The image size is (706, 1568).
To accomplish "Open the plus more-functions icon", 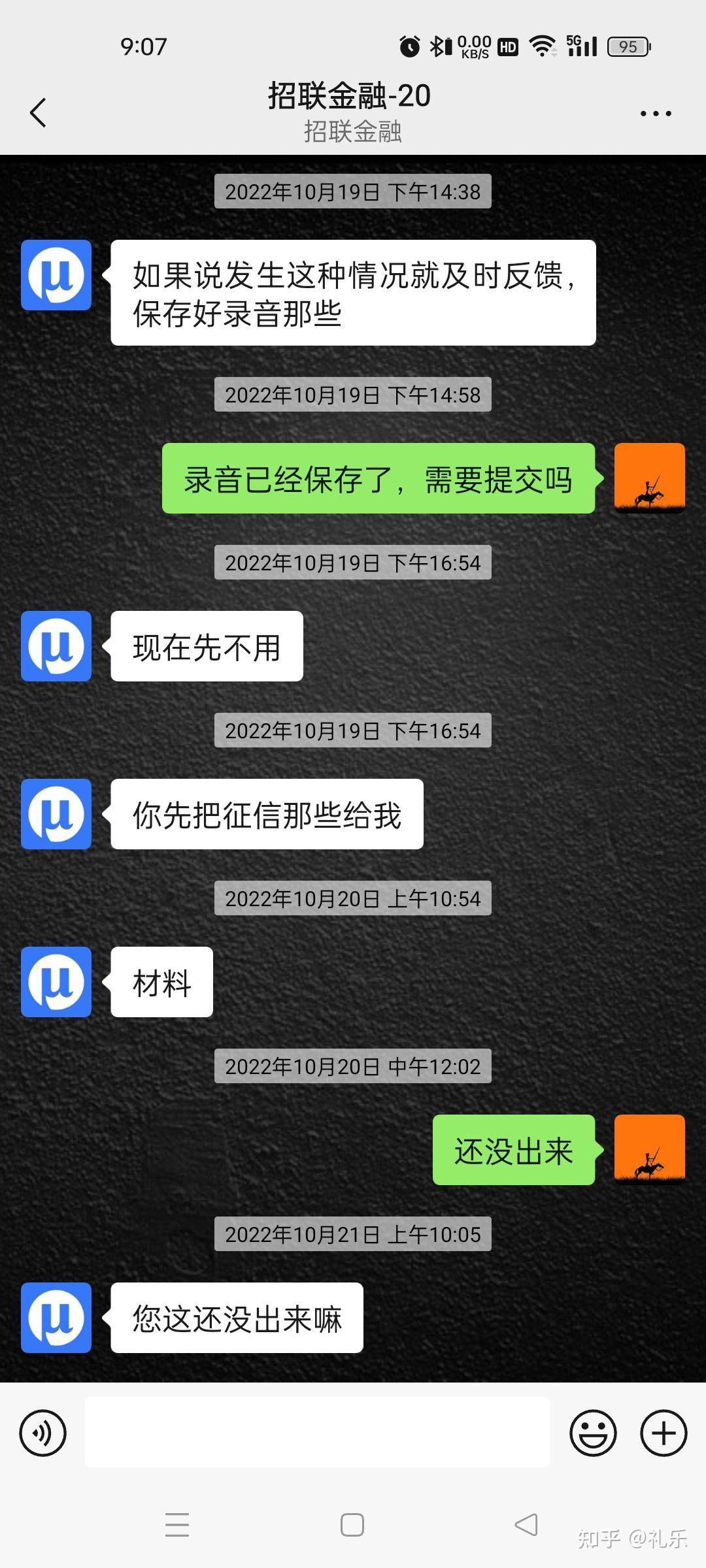I will [663, 1433].
